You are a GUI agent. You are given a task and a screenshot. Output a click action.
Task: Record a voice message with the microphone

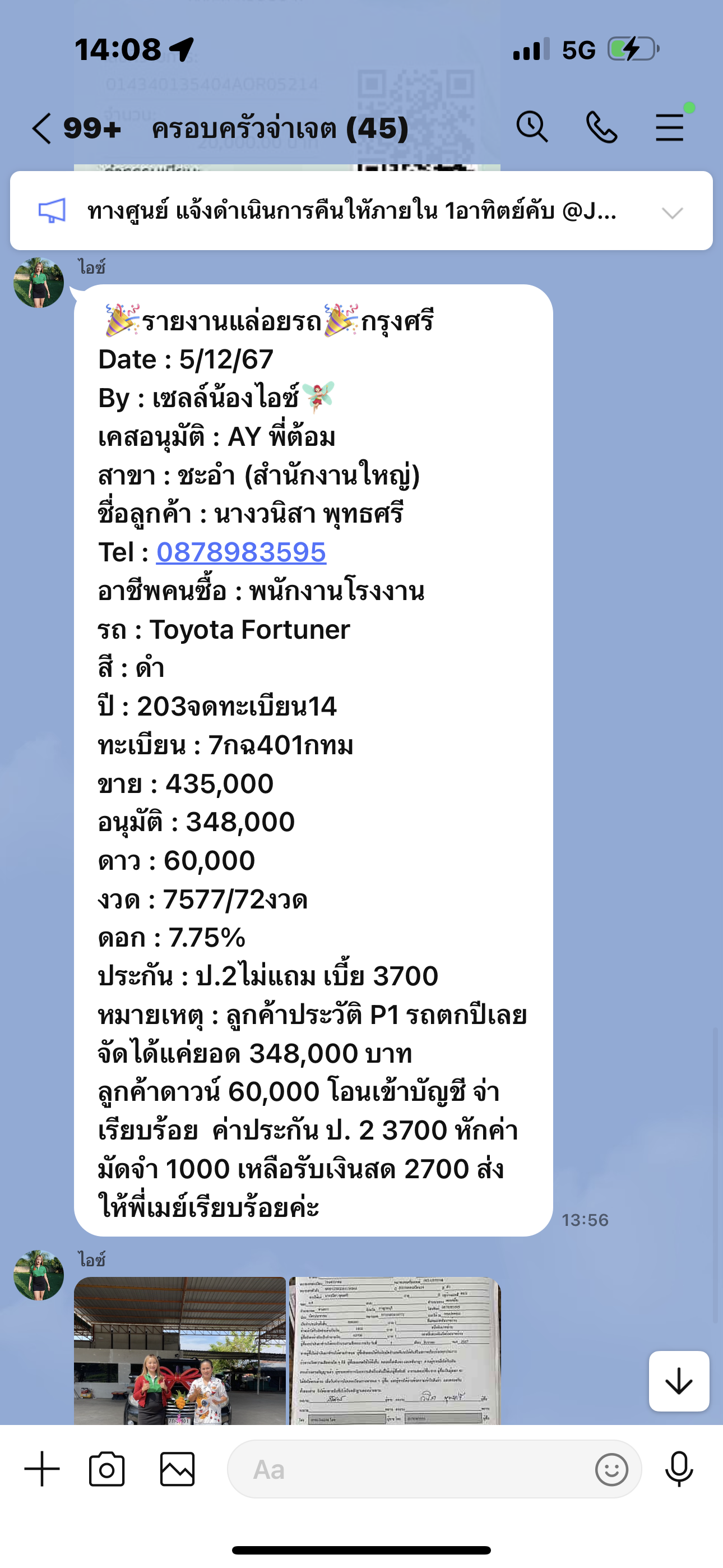tap(679, 1469)
